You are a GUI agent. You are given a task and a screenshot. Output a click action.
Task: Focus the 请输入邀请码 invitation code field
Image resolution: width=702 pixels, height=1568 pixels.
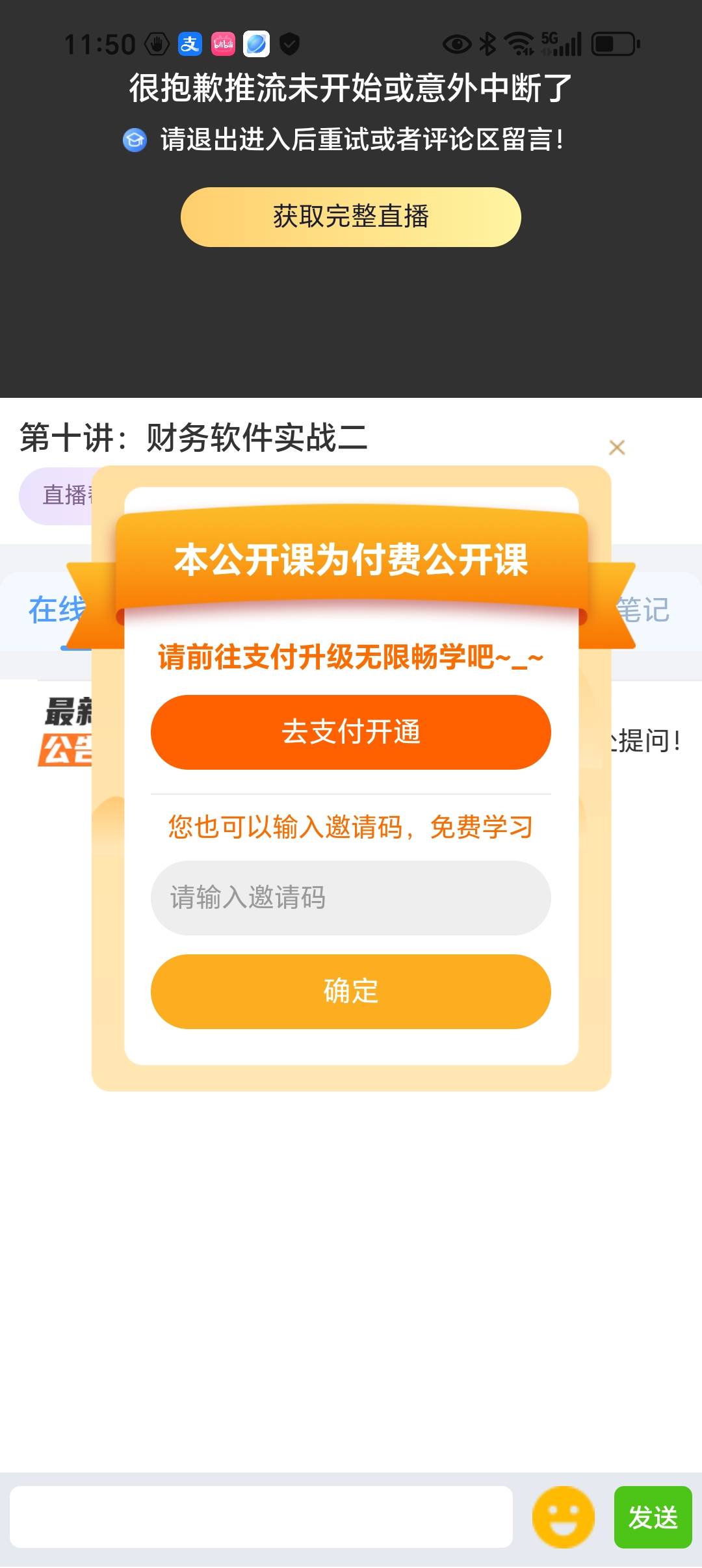tap(350, 898)
